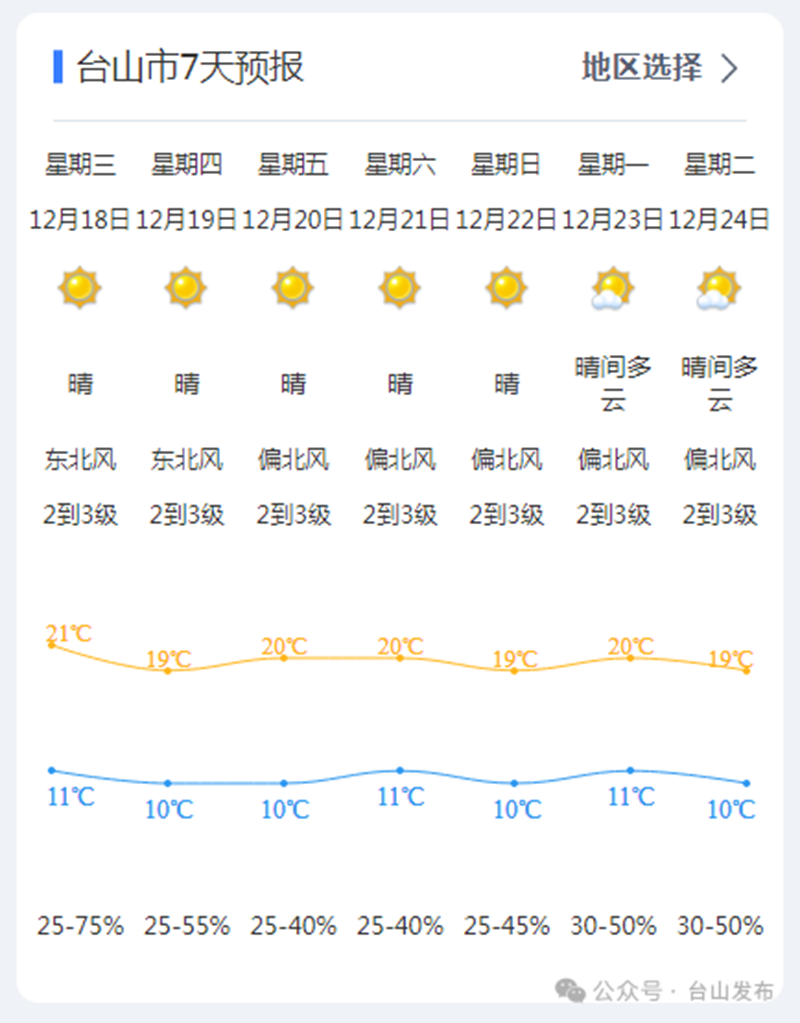Select the 东北风 wind label under 星期四
800x1023 pixels.
point(186,459)
